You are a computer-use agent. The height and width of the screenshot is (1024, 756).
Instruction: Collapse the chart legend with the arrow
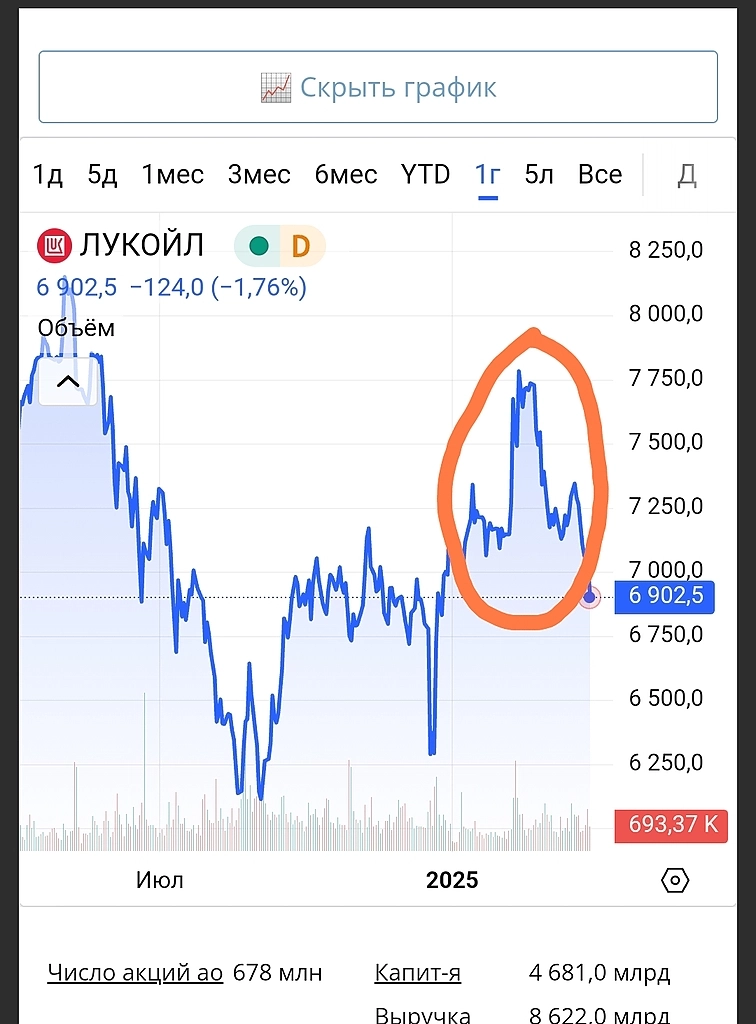tap(67, 381)
